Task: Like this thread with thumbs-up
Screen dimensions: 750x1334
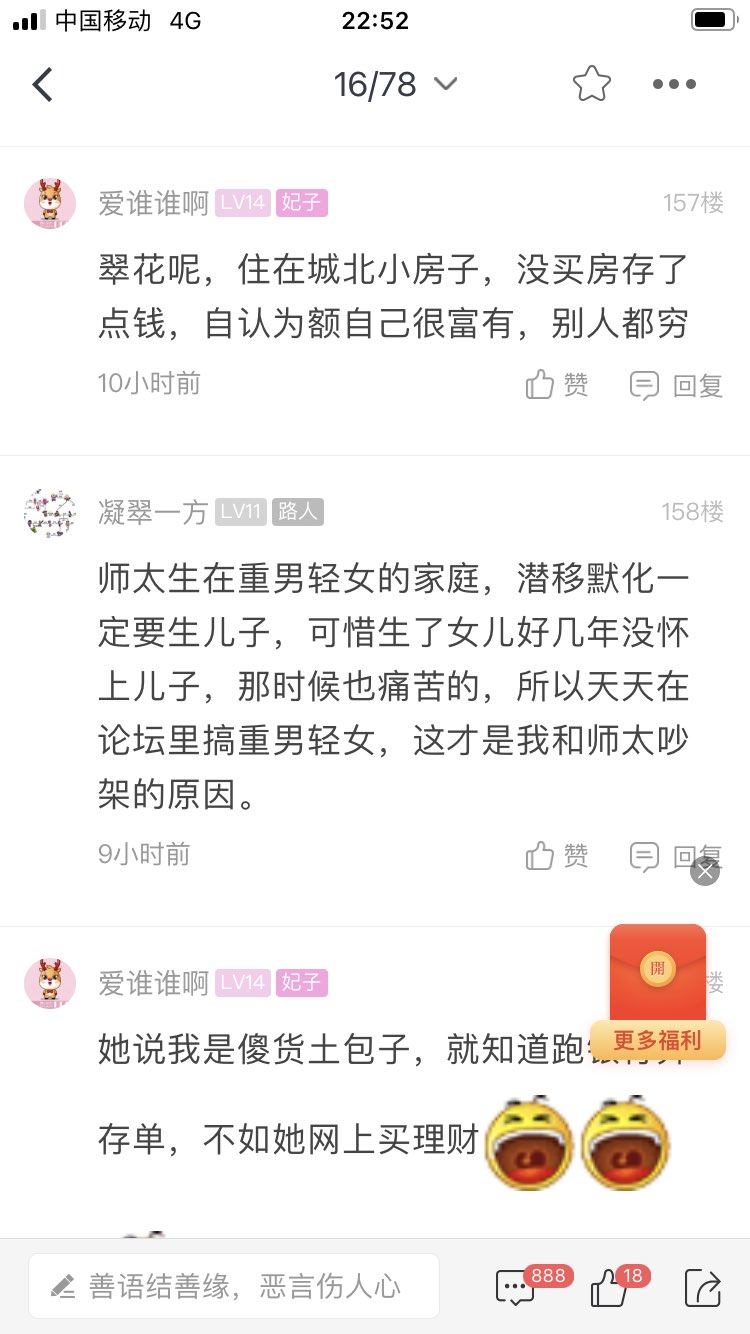Action: point(609,1287)
